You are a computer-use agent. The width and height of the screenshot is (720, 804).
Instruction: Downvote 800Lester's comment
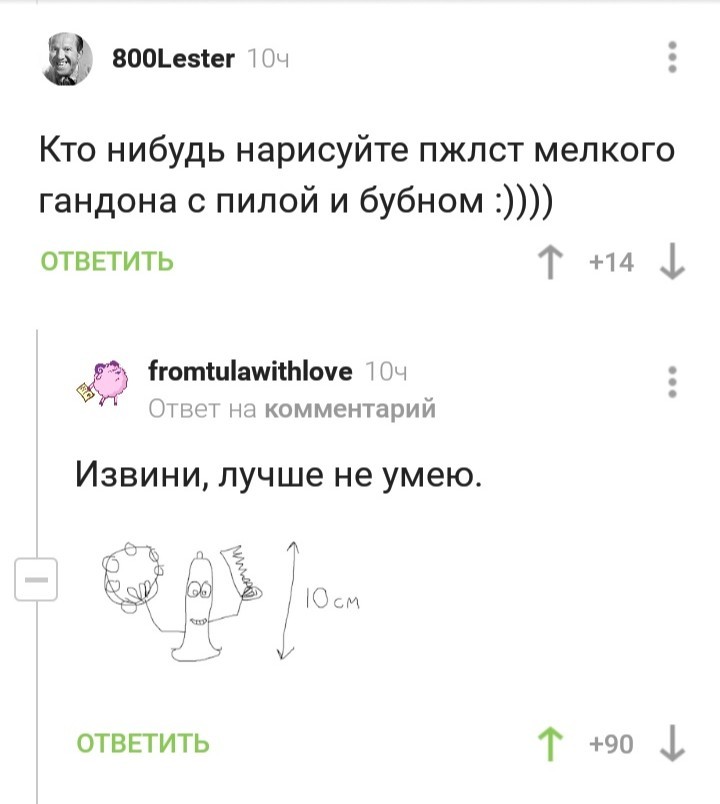click(671, 264)
